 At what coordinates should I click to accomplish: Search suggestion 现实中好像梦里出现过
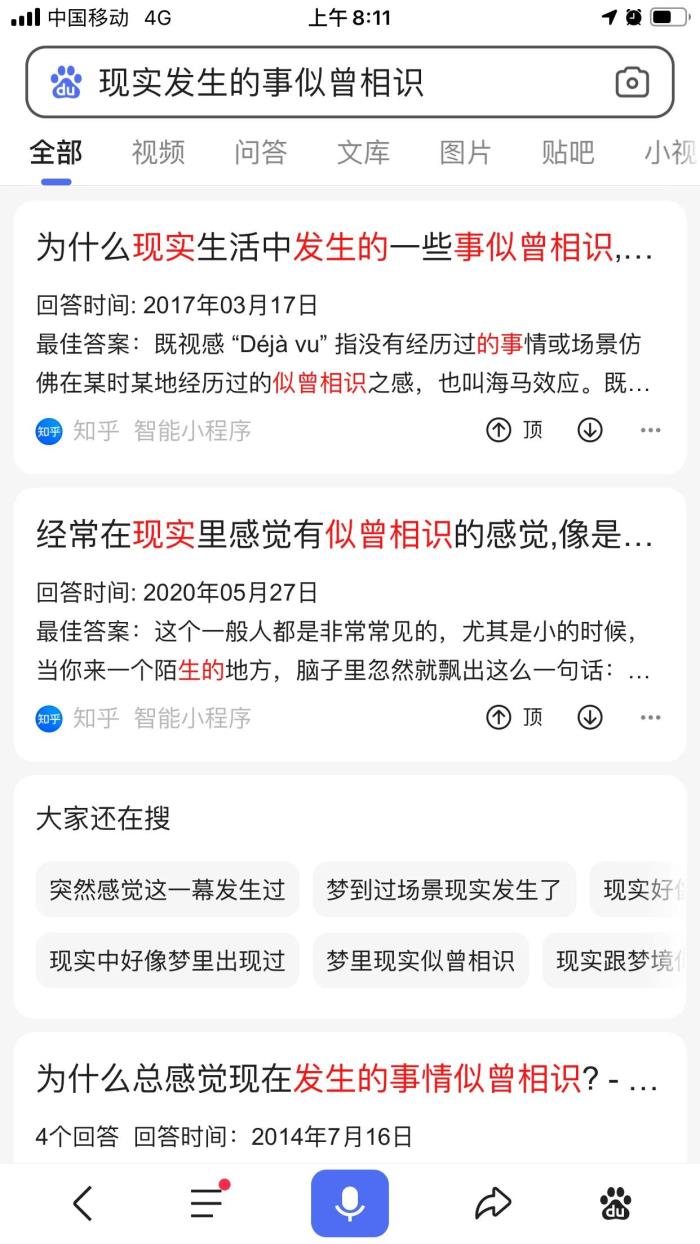[167, 961]
